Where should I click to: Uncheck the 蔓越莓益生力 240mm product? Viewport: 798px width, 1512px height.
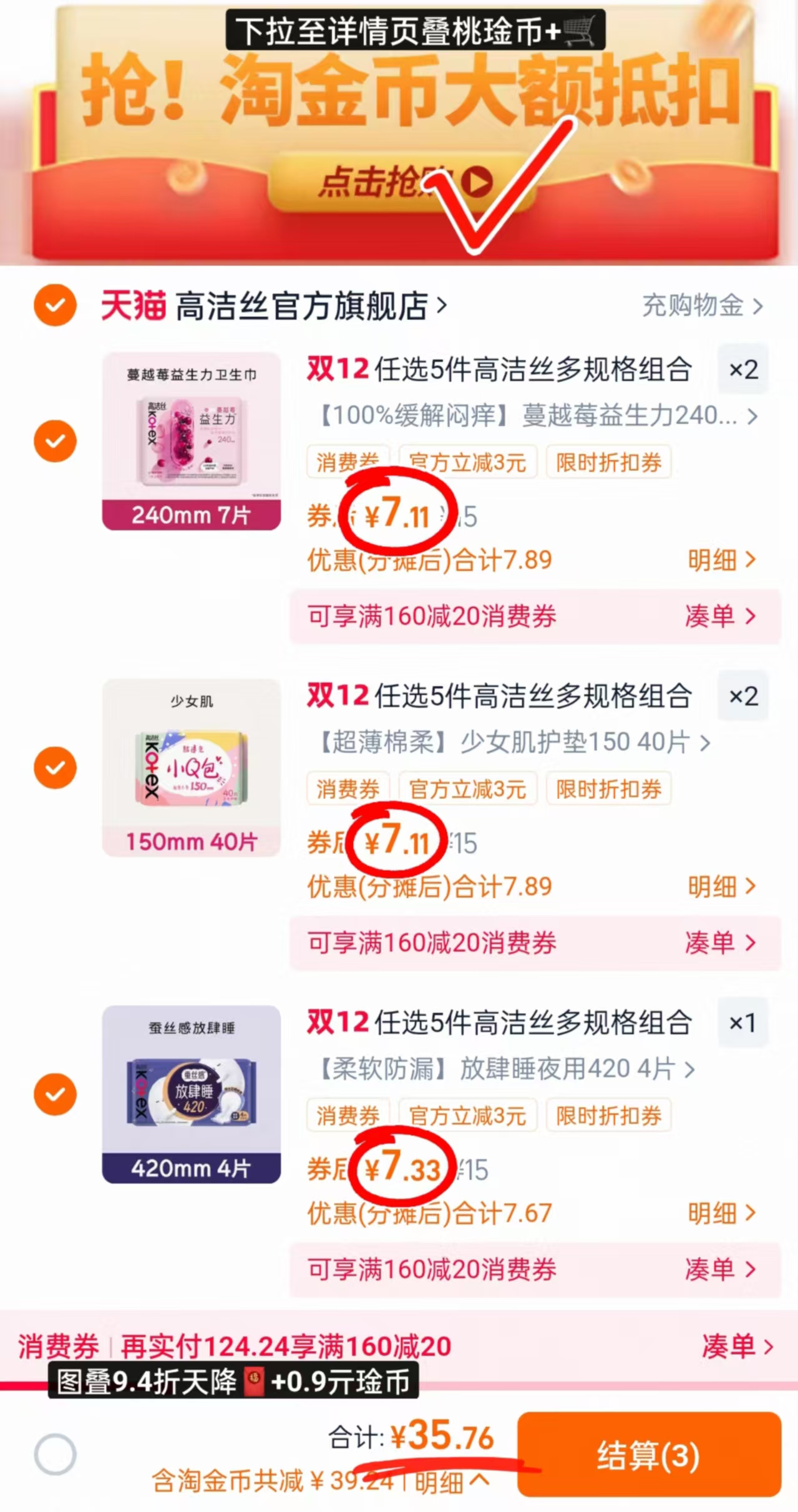[x=54, y=442]
